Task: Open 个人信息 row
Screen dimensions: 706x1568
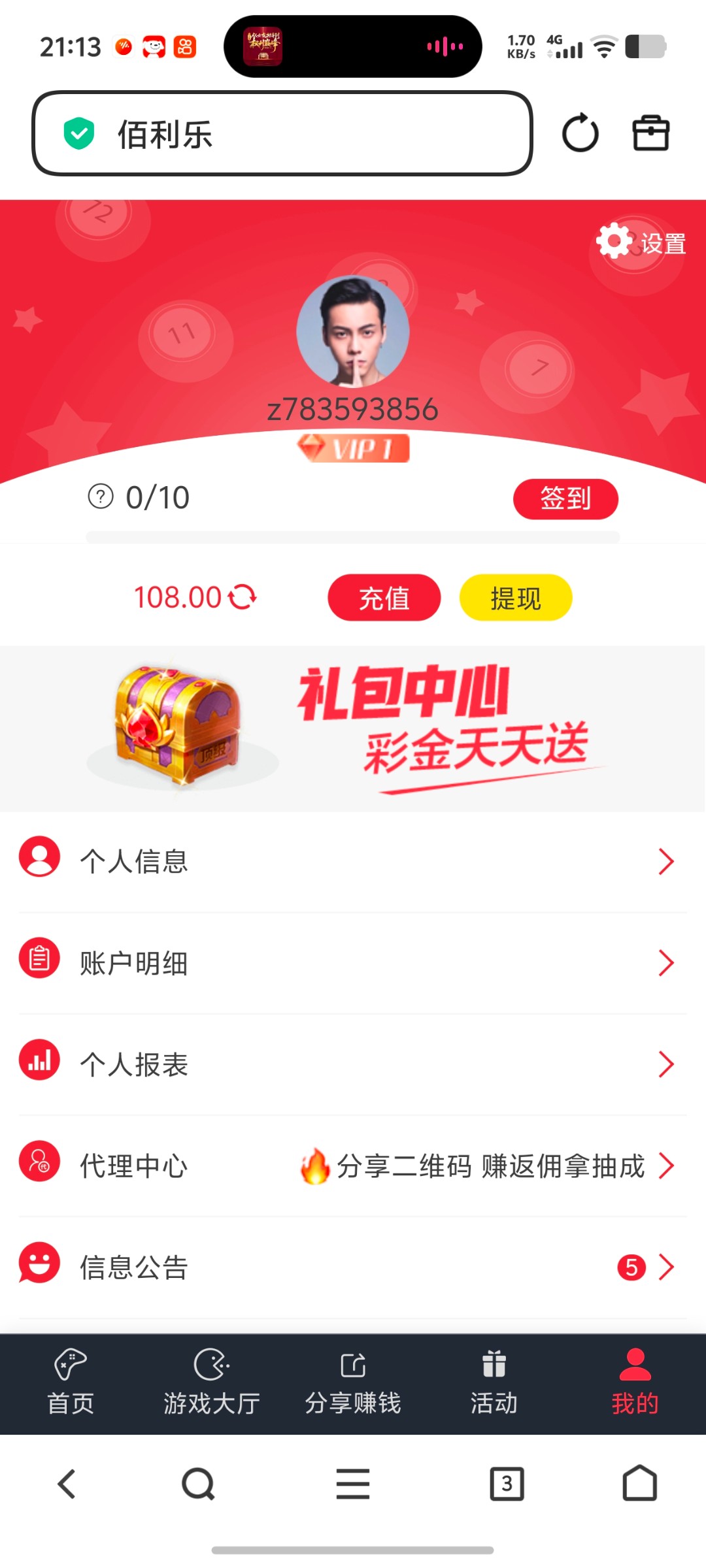Action: click(x=353, y=861)
